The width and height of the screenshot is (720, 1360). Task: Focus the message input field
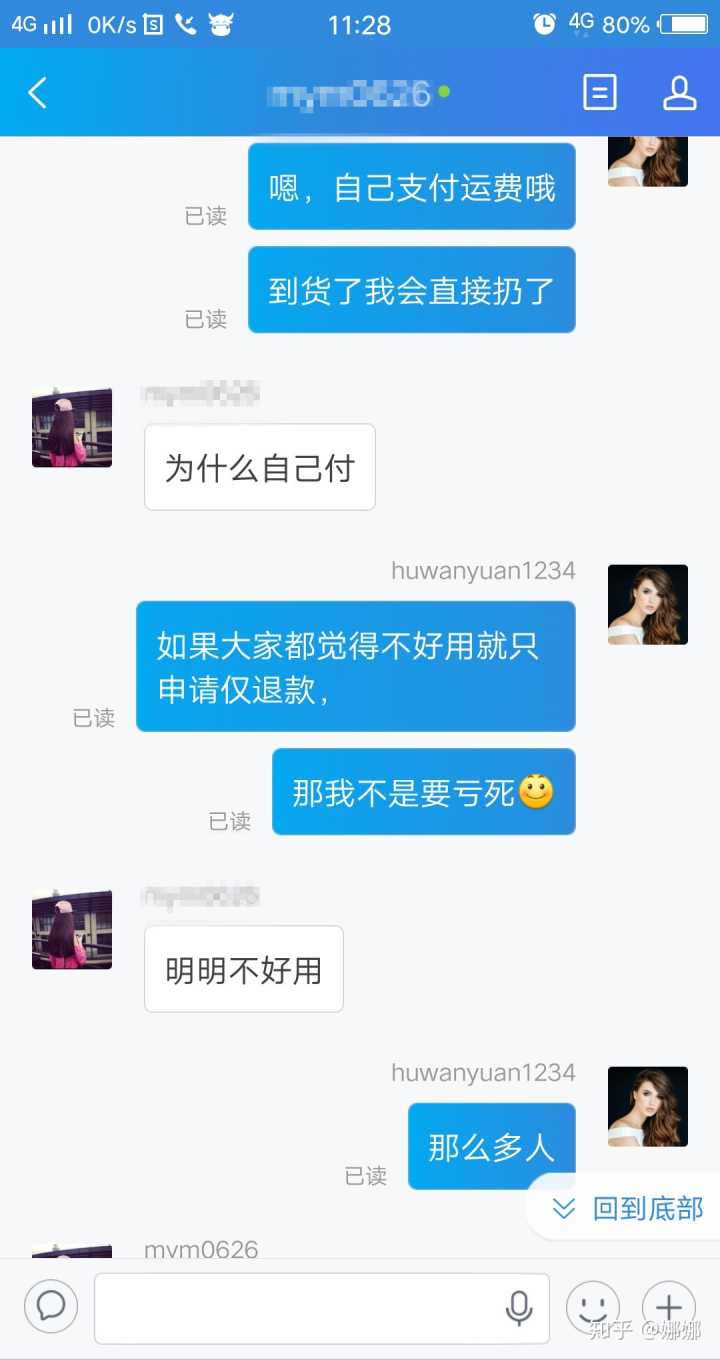coord(300,1307)
